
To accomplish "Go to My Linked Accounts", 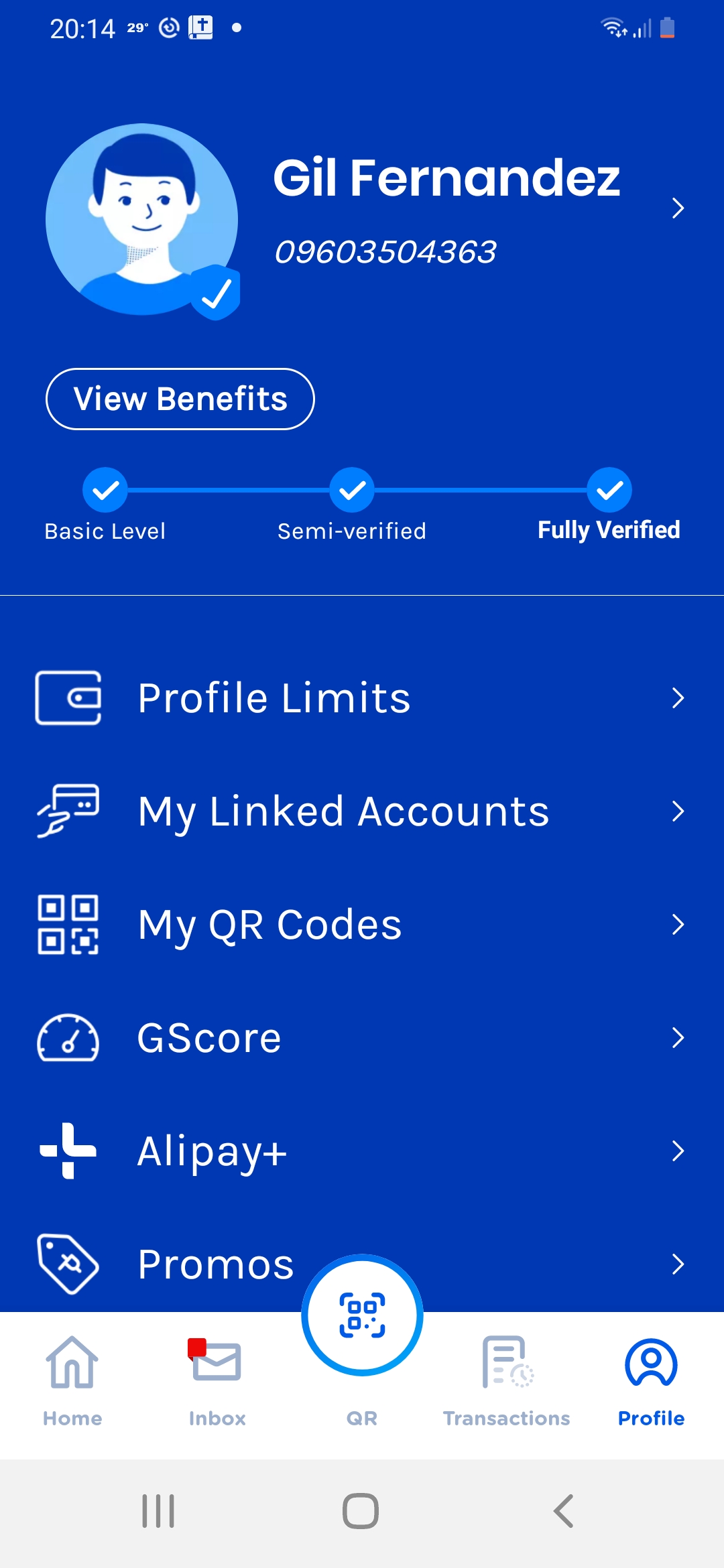I will point(362,811).
